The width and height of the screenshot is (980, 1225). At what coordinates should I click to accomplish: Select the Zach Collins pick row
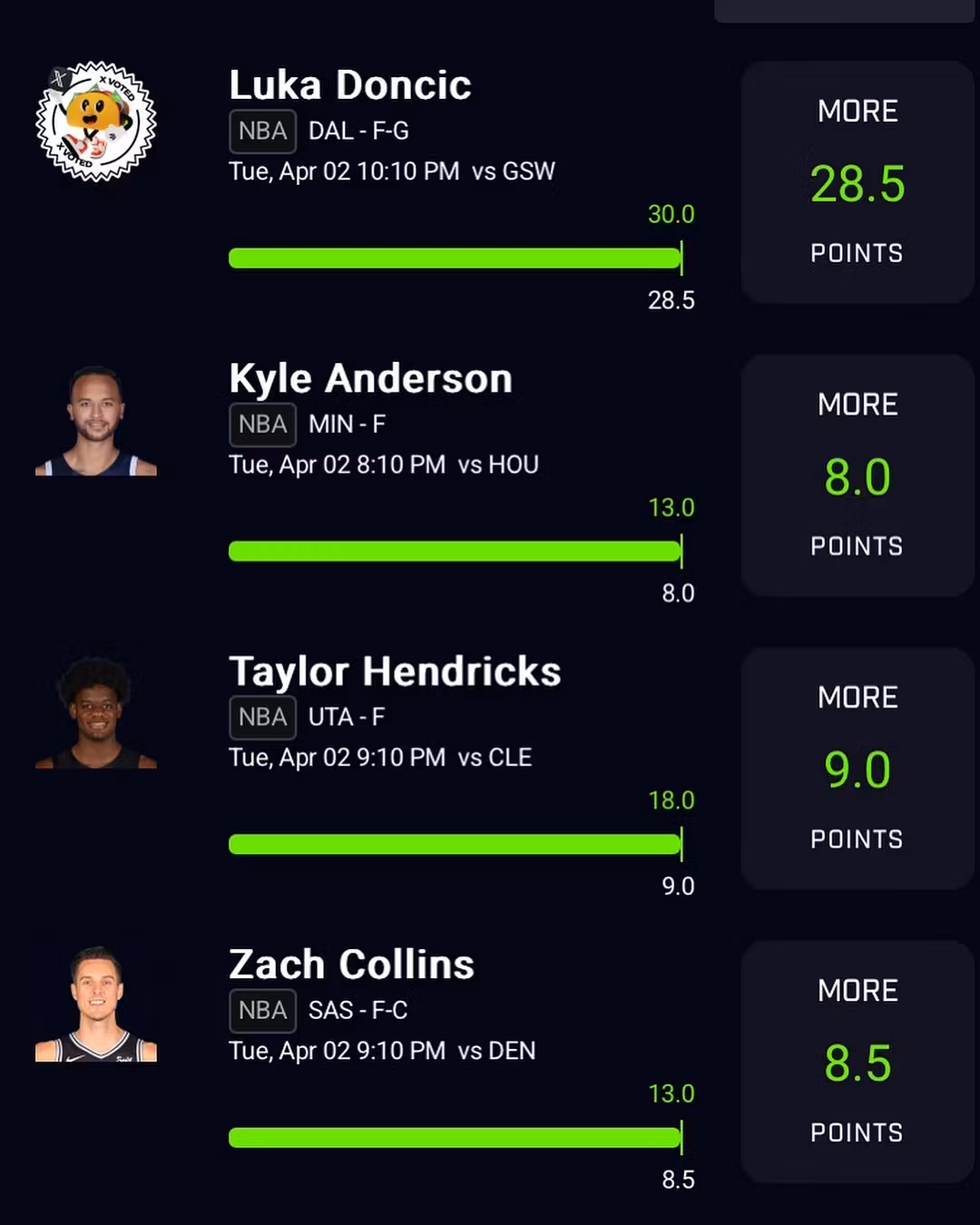point(351,965)
